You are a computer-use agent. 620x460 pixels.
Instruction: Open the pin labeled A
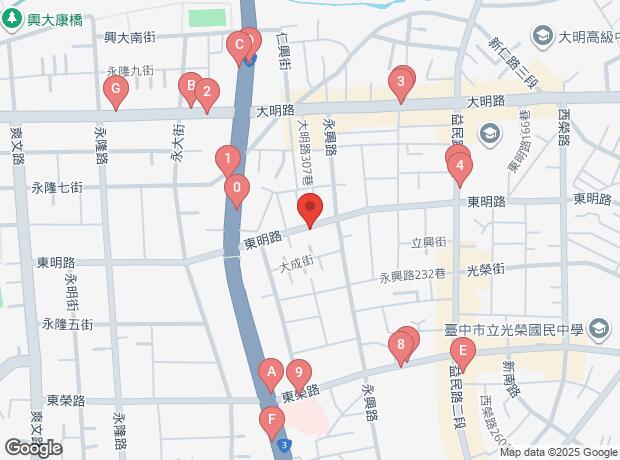[x=270, y=374]
